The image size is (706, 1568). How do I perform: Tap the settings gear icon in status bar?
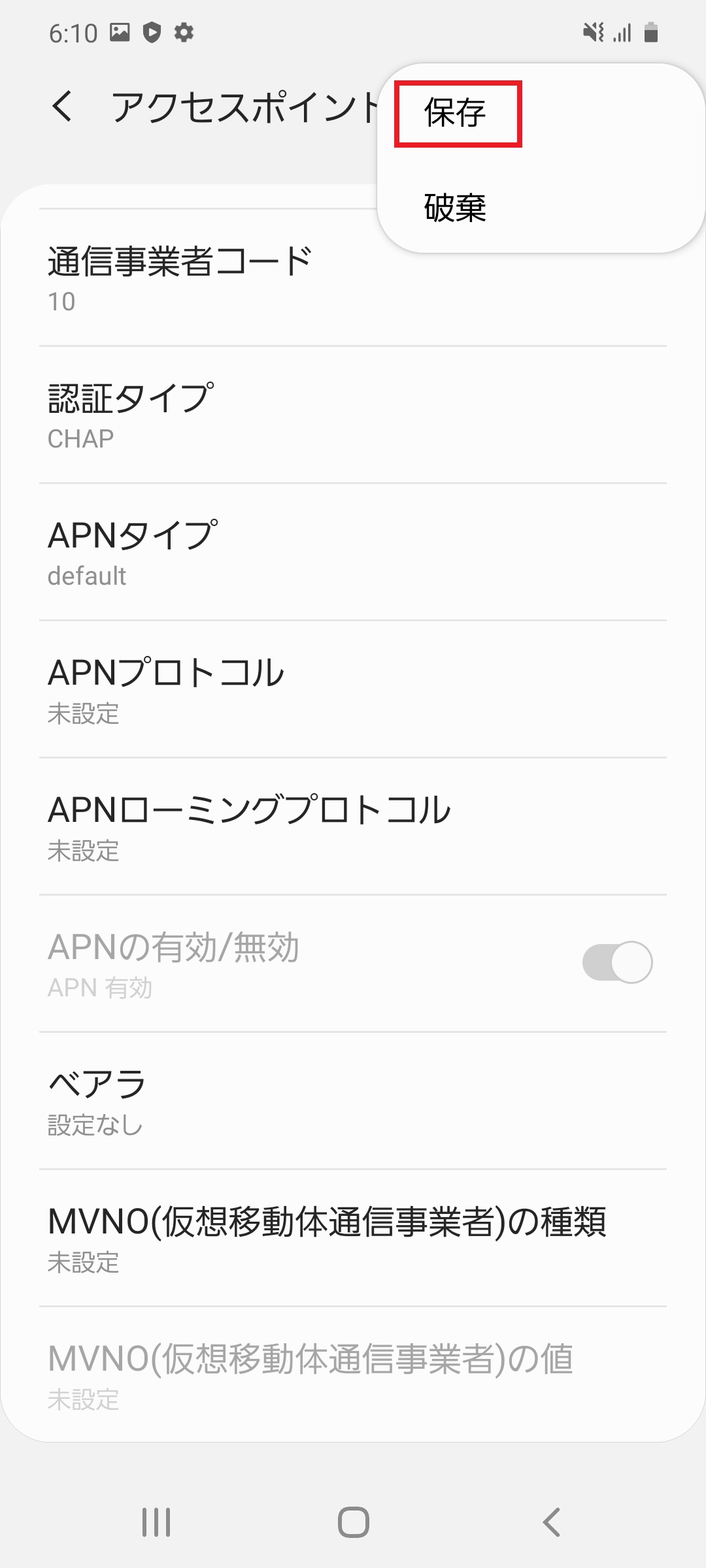click(x=184, y=31)
